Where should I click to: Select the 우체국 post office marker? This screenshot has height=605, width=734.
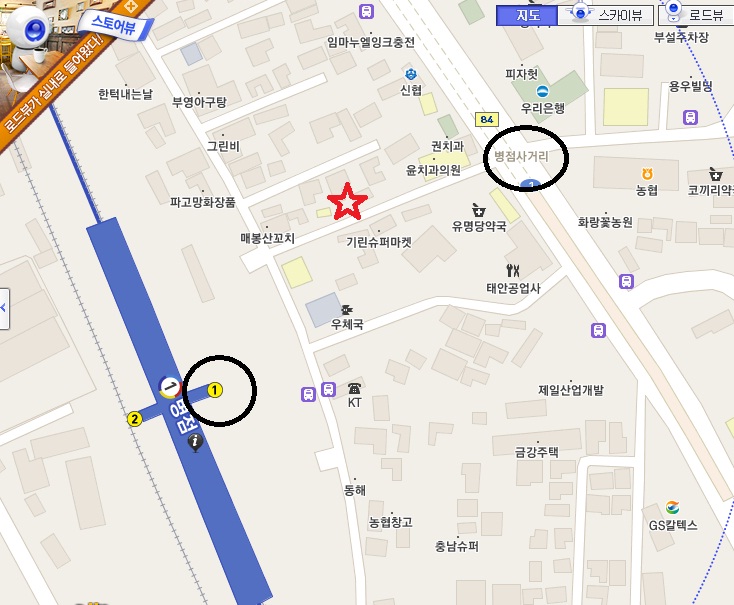(x=346, y=309)
